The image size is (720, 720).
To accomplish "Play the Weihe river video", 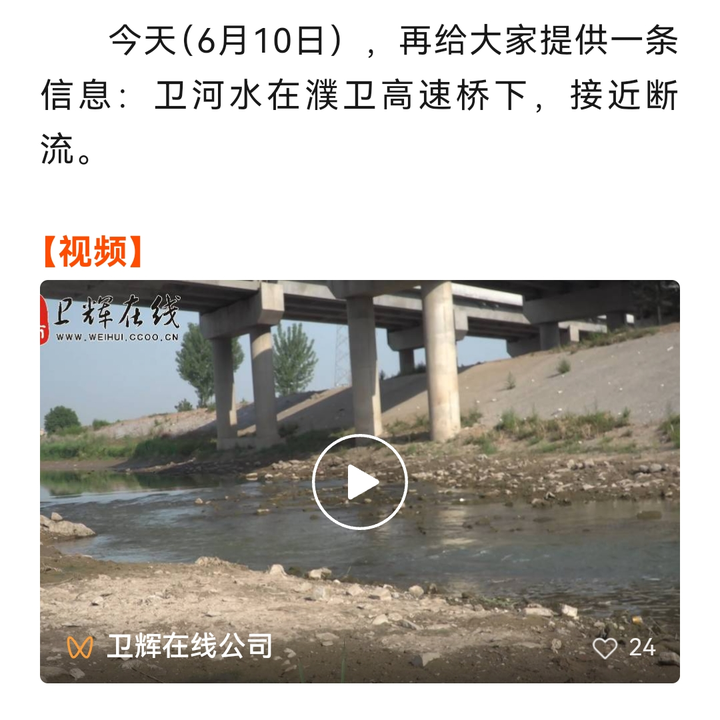I will (360, 482).
